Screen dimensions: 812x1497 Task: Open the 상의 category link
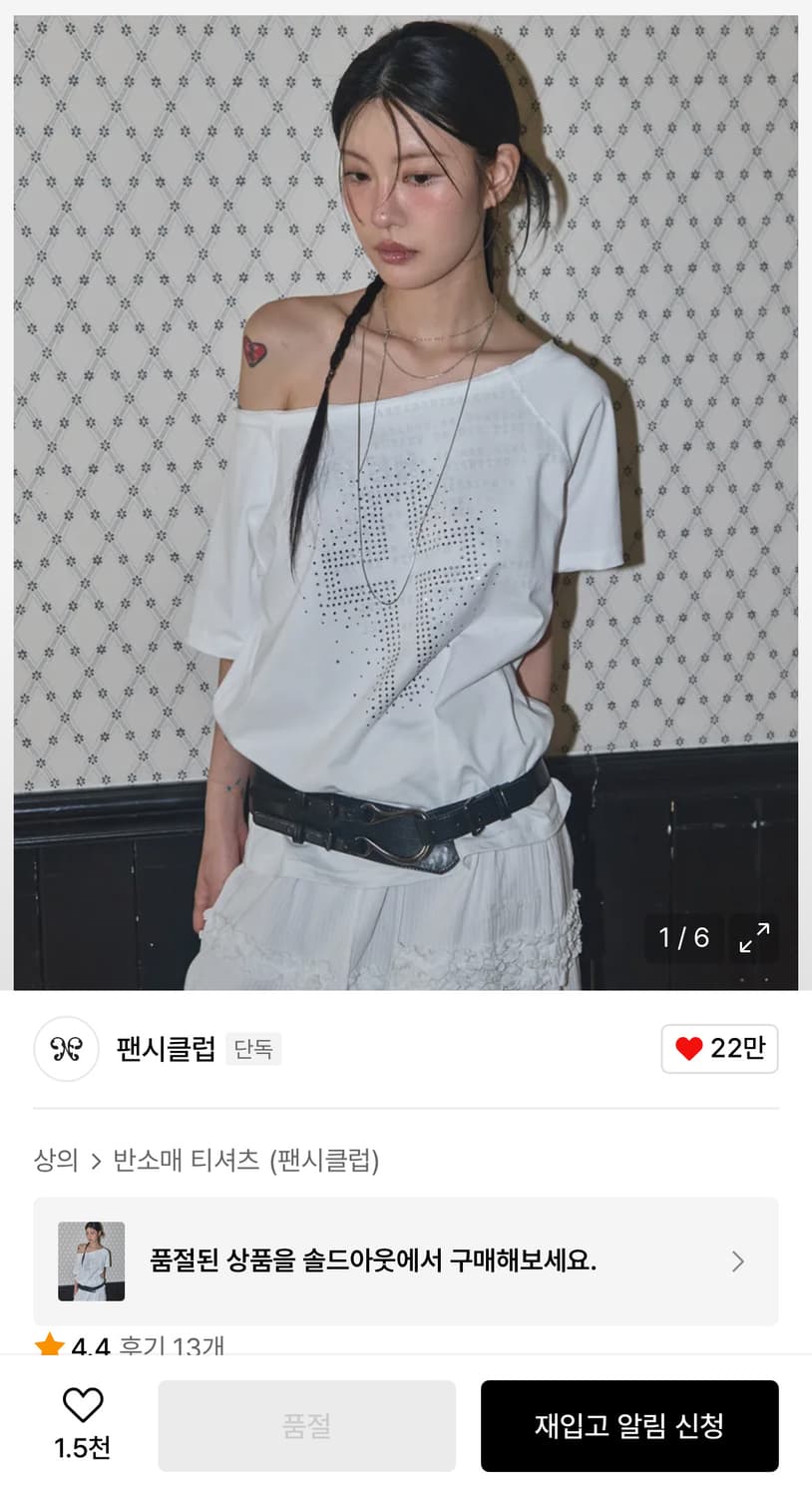tap(53, 1160)
